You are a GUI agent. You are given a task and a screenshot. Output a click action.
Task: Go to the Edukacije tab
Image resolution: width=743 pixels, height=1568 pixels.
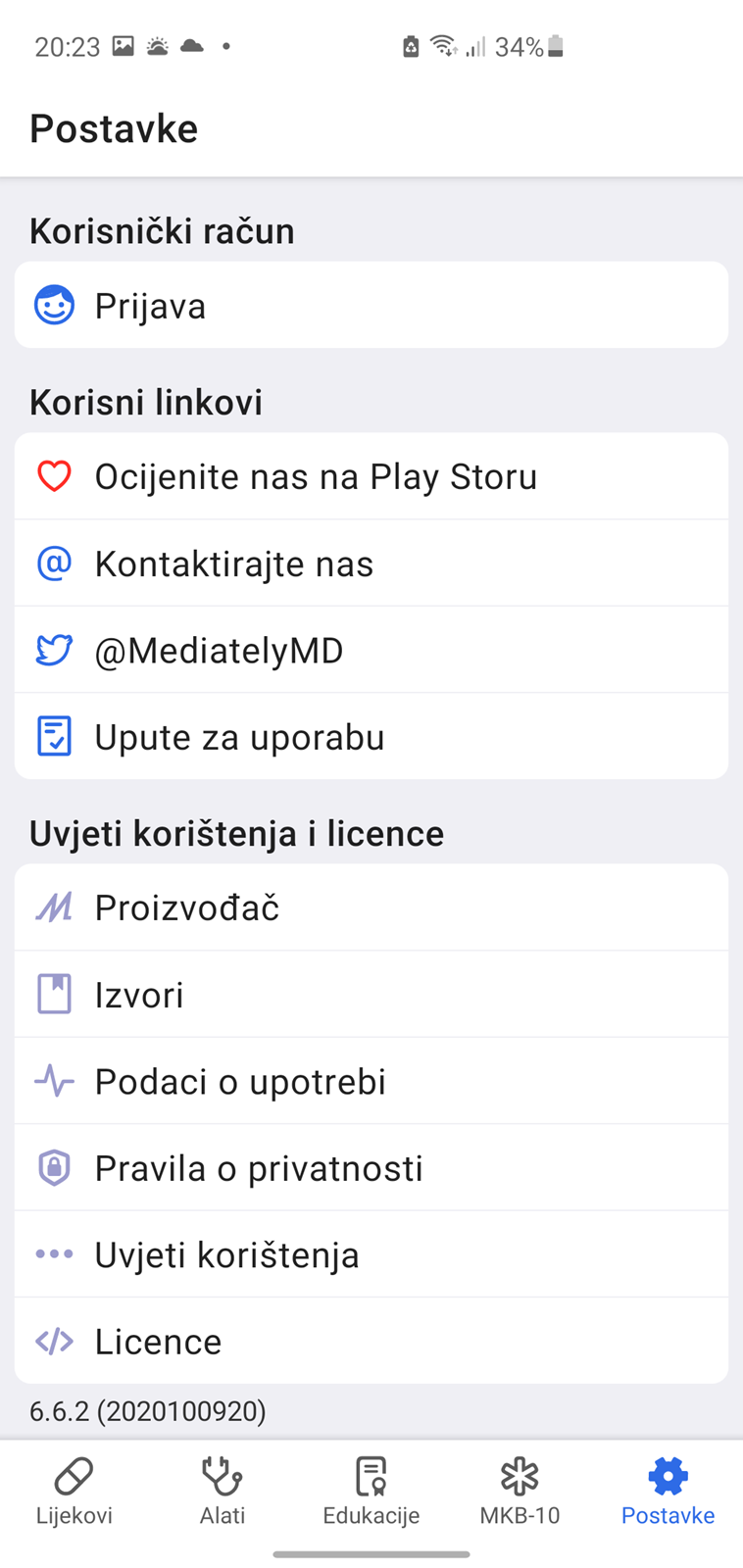pos(371,1492)
